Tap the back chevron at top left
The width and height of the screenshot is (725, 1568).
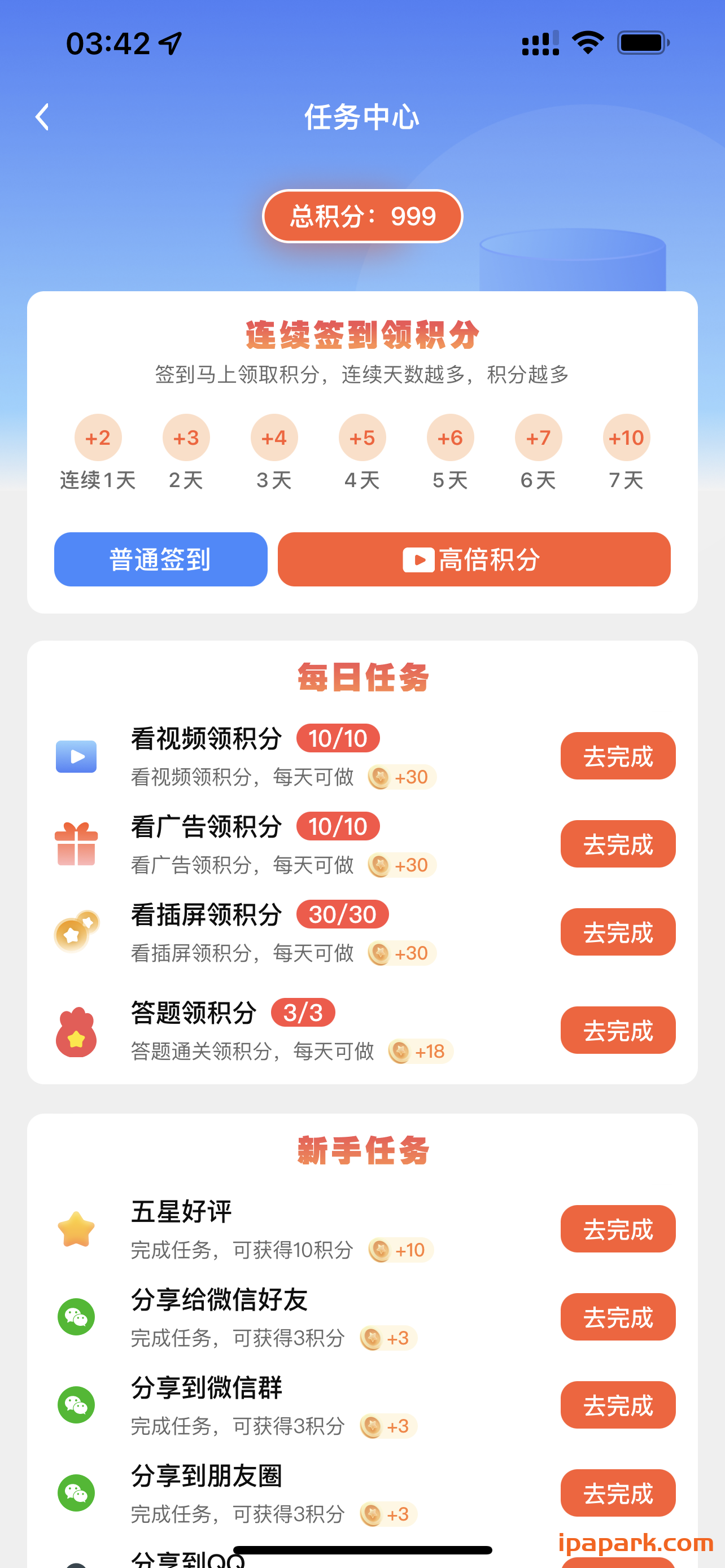pos(42,116)
